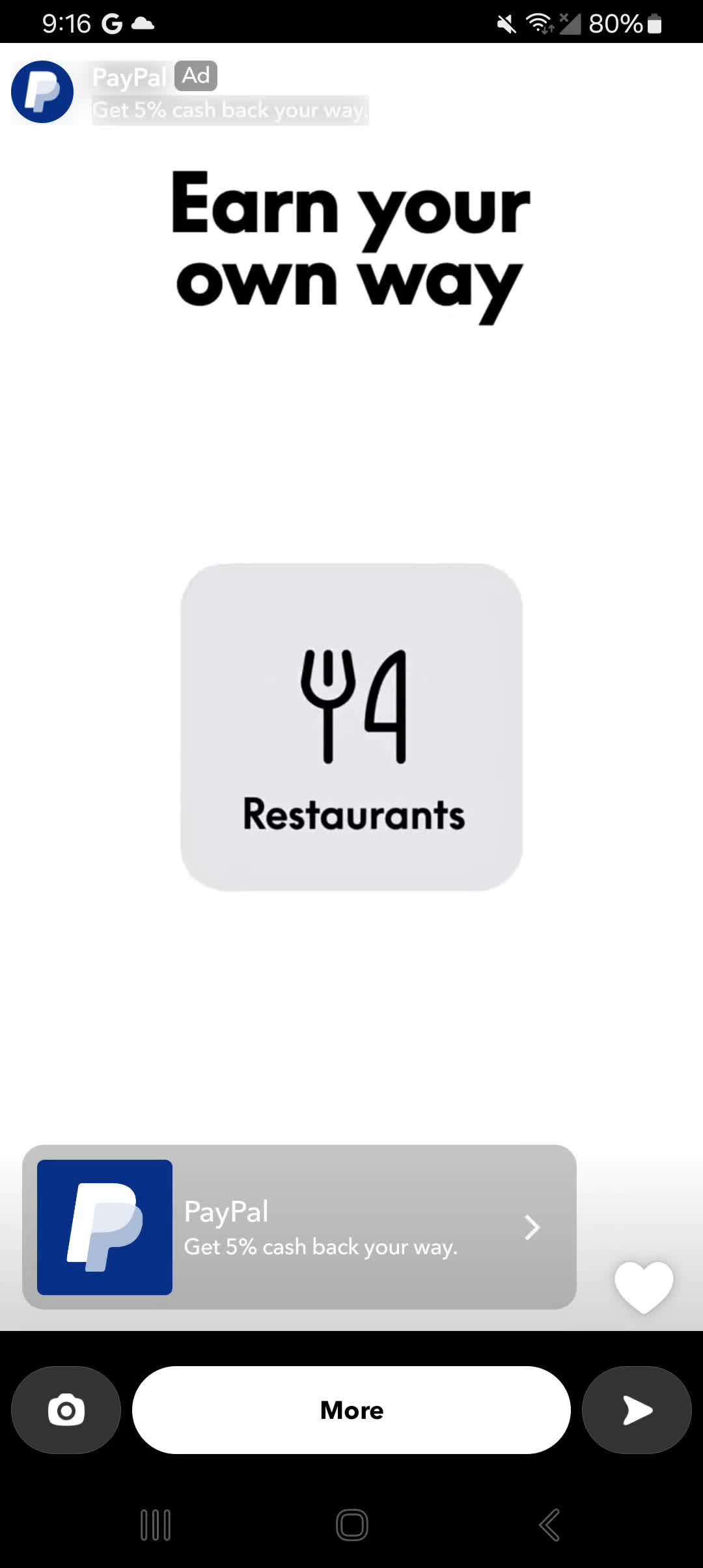The height and width of the screenshot is (1568, 703).
Task: Open the camera to reply
Action: pyautogui.click(x=66, y=1410)
